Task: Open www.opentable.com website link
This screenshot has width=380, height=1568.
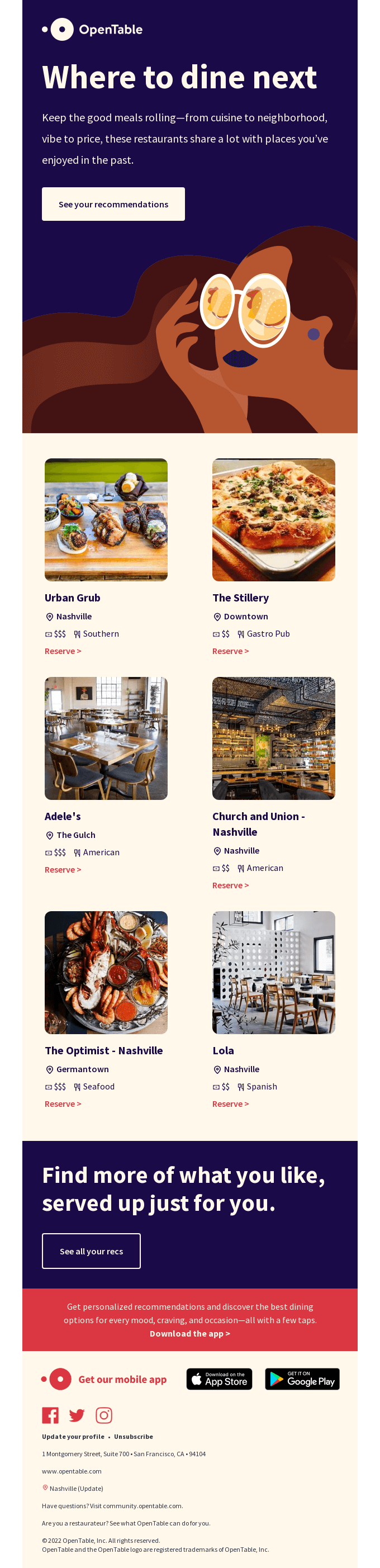Action: click(x=72, y=1471)
